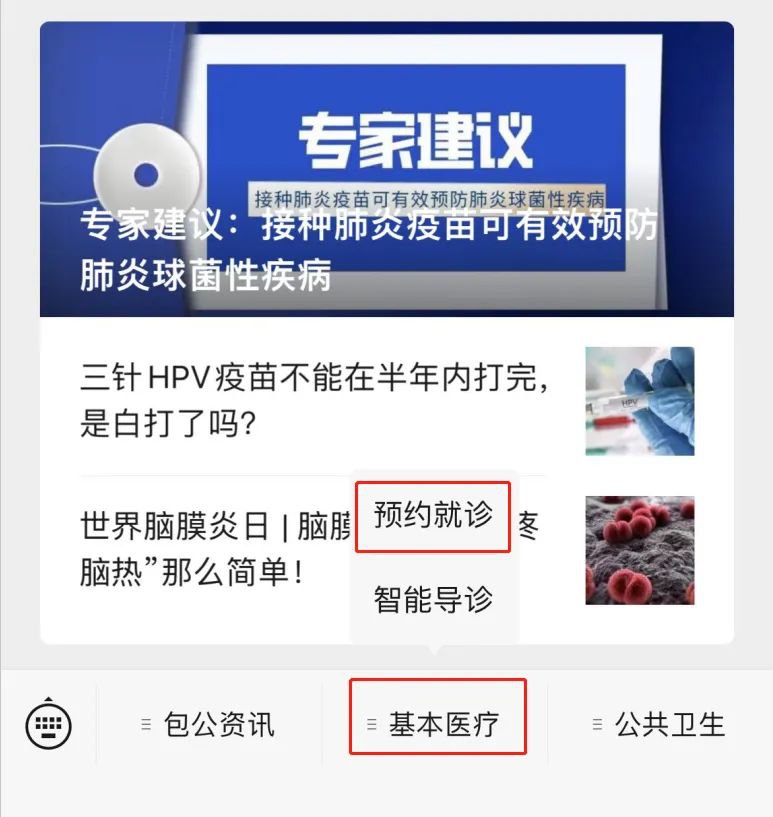The width and height of the screenshot is (773, 817).
Task: Open the pneumonia vaccine expert advice article
Action: [x=386, y=170]
